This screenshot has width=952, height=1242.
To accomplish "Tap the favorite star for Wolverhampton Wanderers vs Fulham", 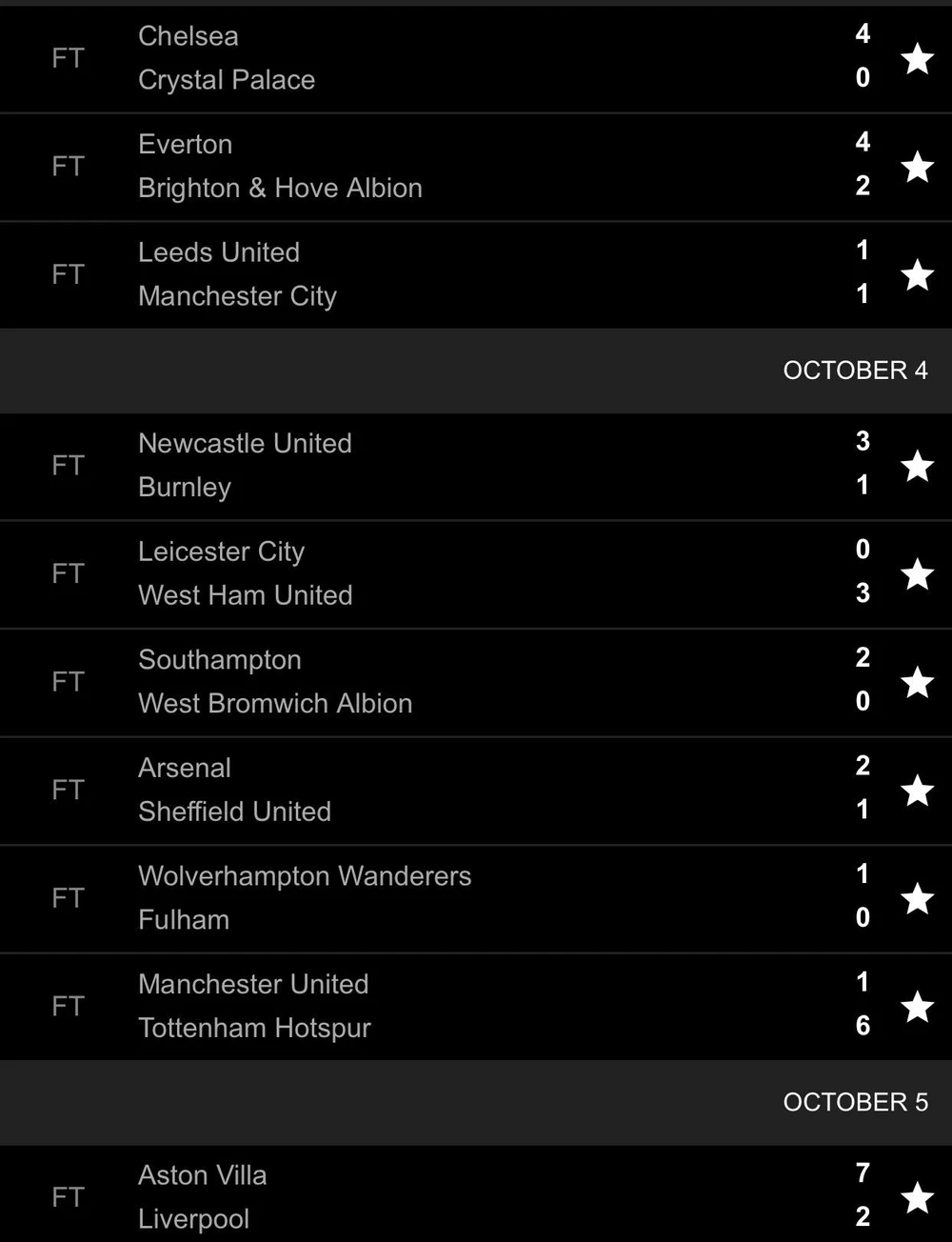I will [917, 898].
